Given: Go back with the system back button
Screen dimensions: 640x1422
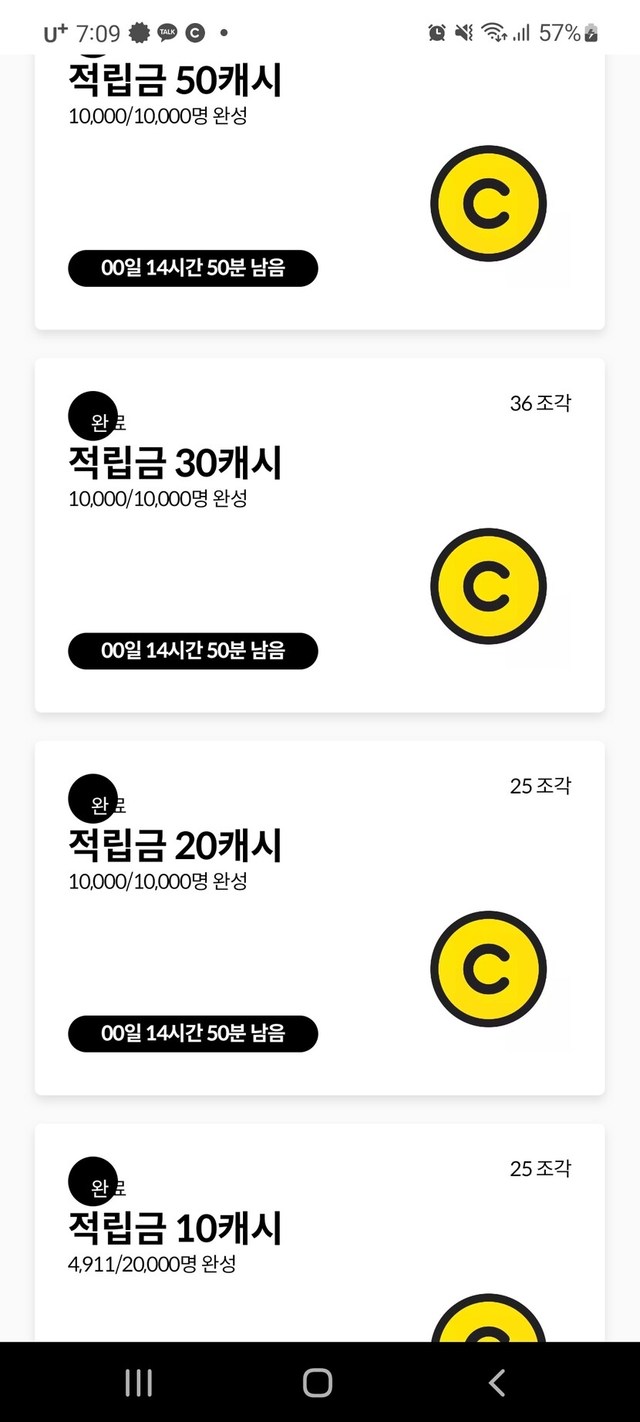Looking at the screenshot, I should 497,1383.
